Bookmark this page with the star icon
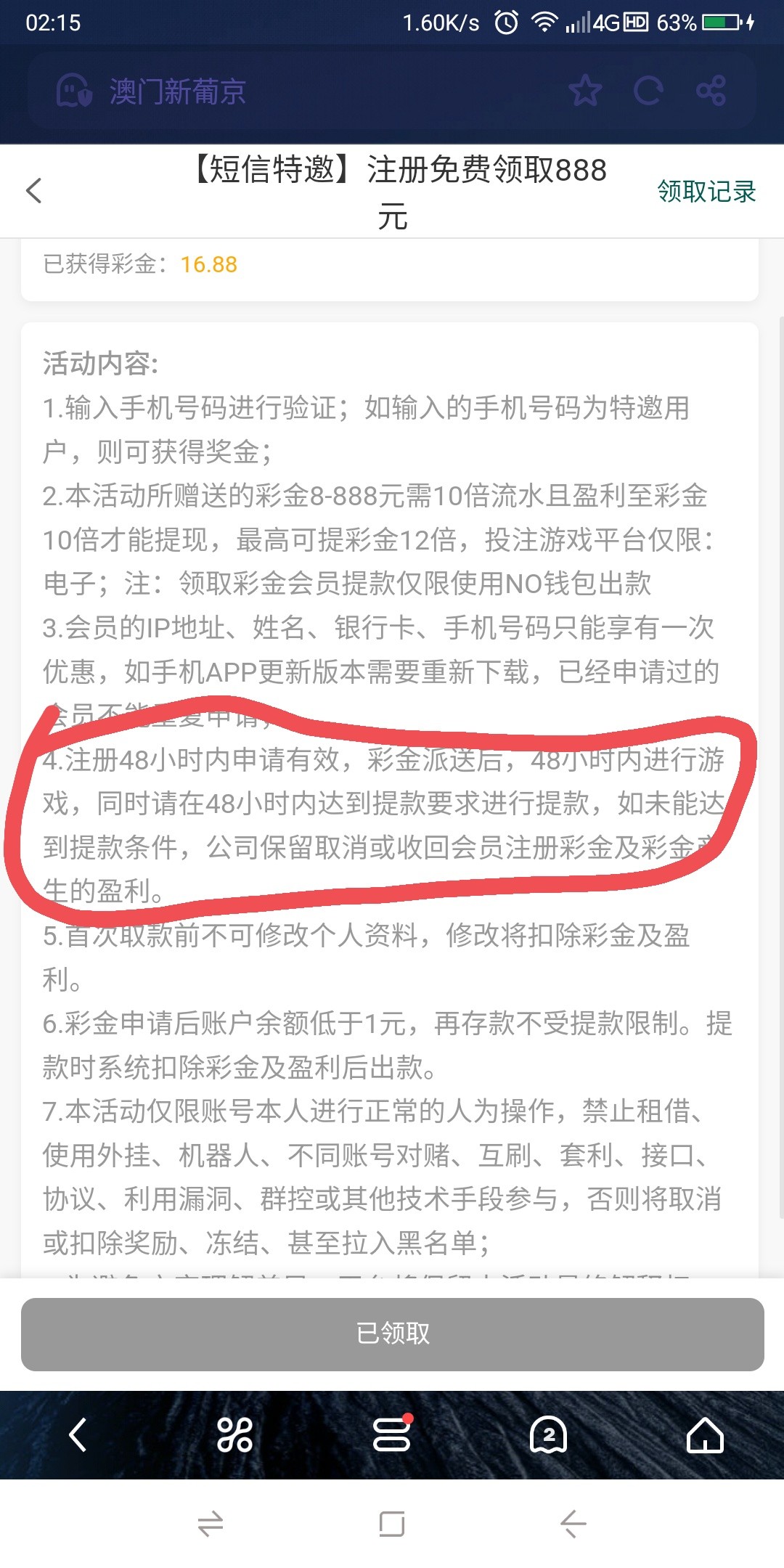 585,91
